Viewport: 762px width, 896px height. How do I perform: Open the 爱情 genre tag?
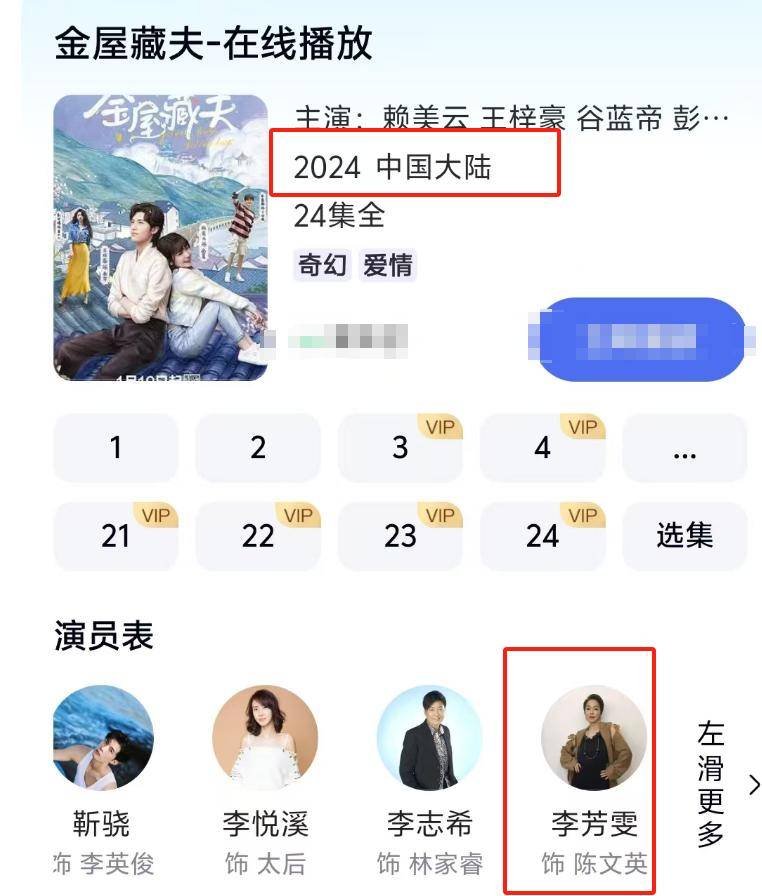coord(388,265)
